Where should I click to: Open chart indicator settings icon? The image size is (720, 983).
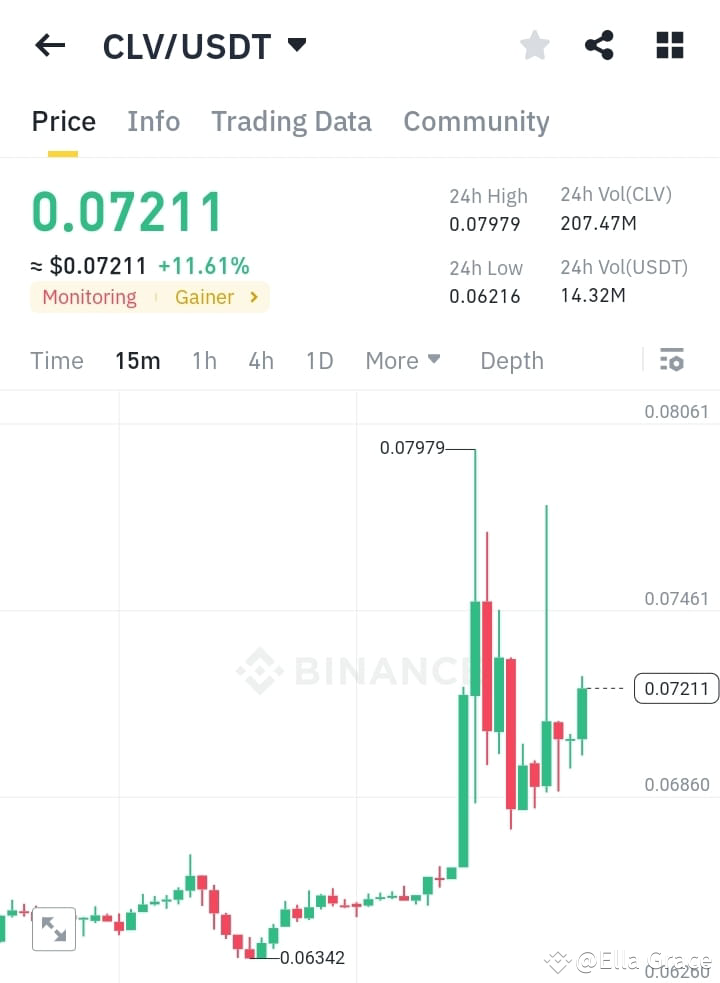point(673,360)
